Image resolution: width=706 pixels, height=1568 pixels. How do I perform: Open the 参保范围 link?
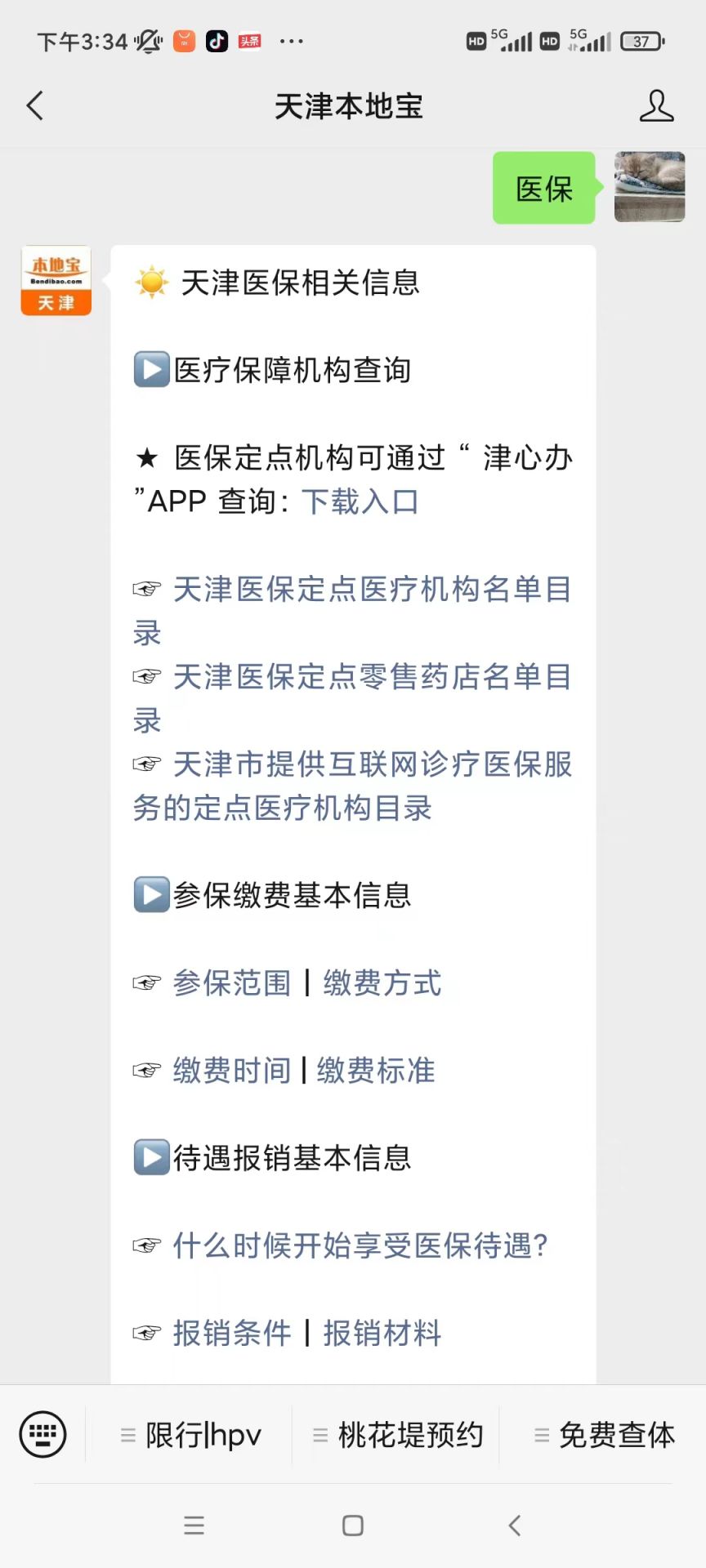(x=232, y=982)
